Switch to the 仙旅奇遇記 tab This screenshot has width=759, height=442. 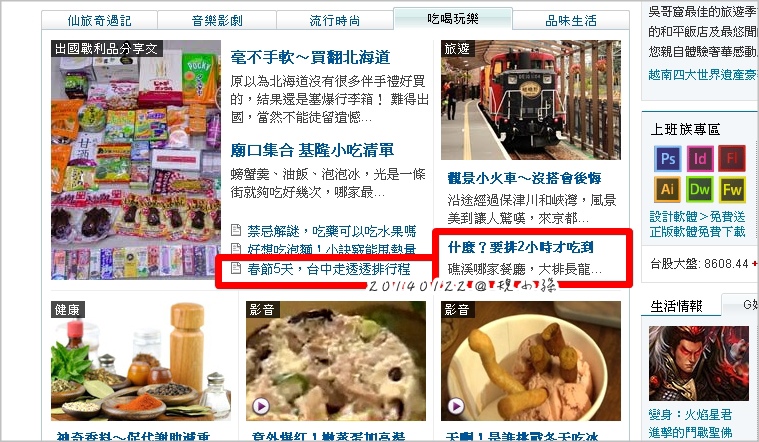(99, 20)
